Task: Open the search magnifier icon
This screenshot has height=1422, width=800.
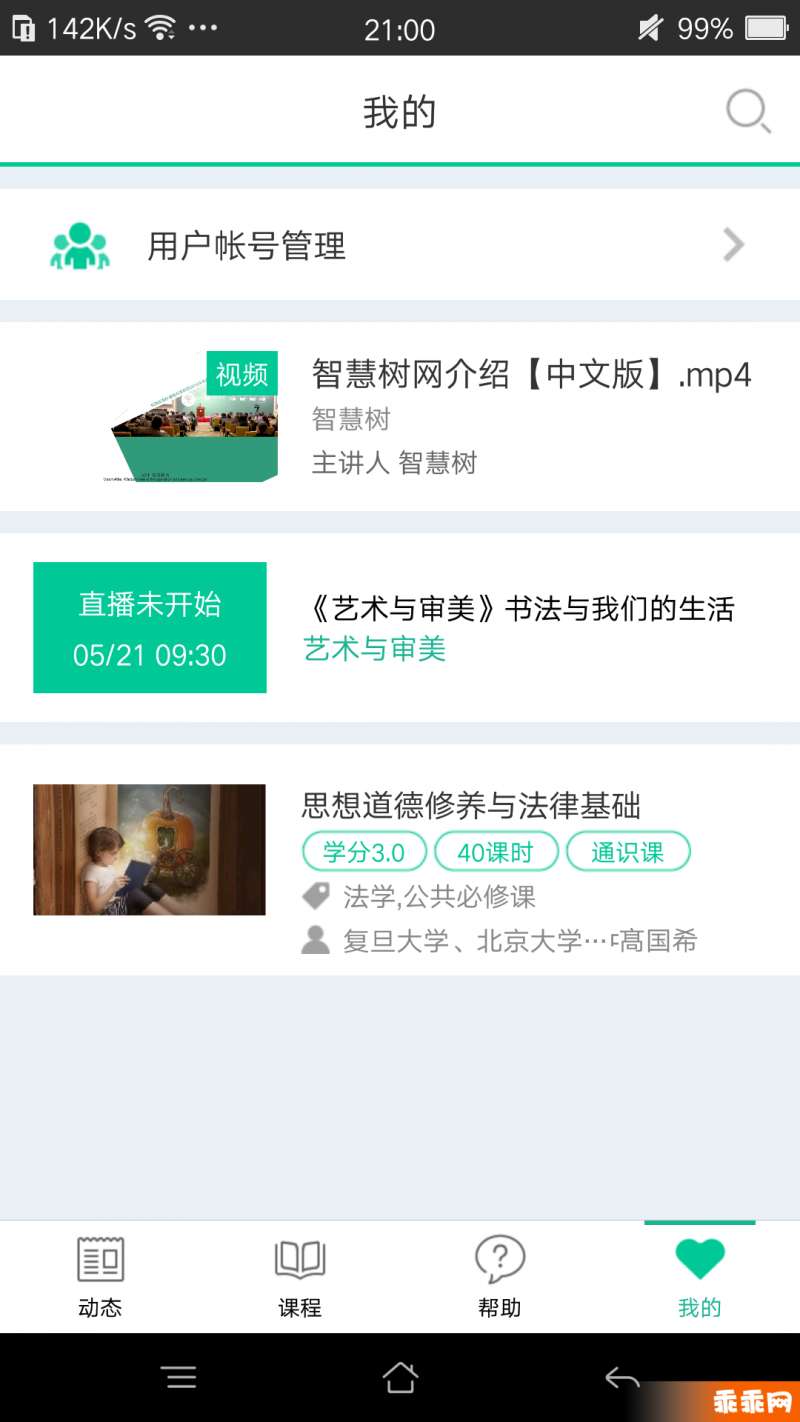Action: [x=748, y=112]
